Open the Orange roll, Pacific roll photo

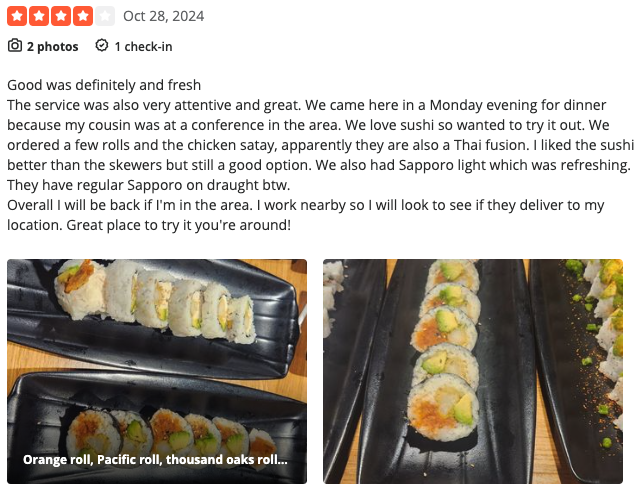point(157,371)
